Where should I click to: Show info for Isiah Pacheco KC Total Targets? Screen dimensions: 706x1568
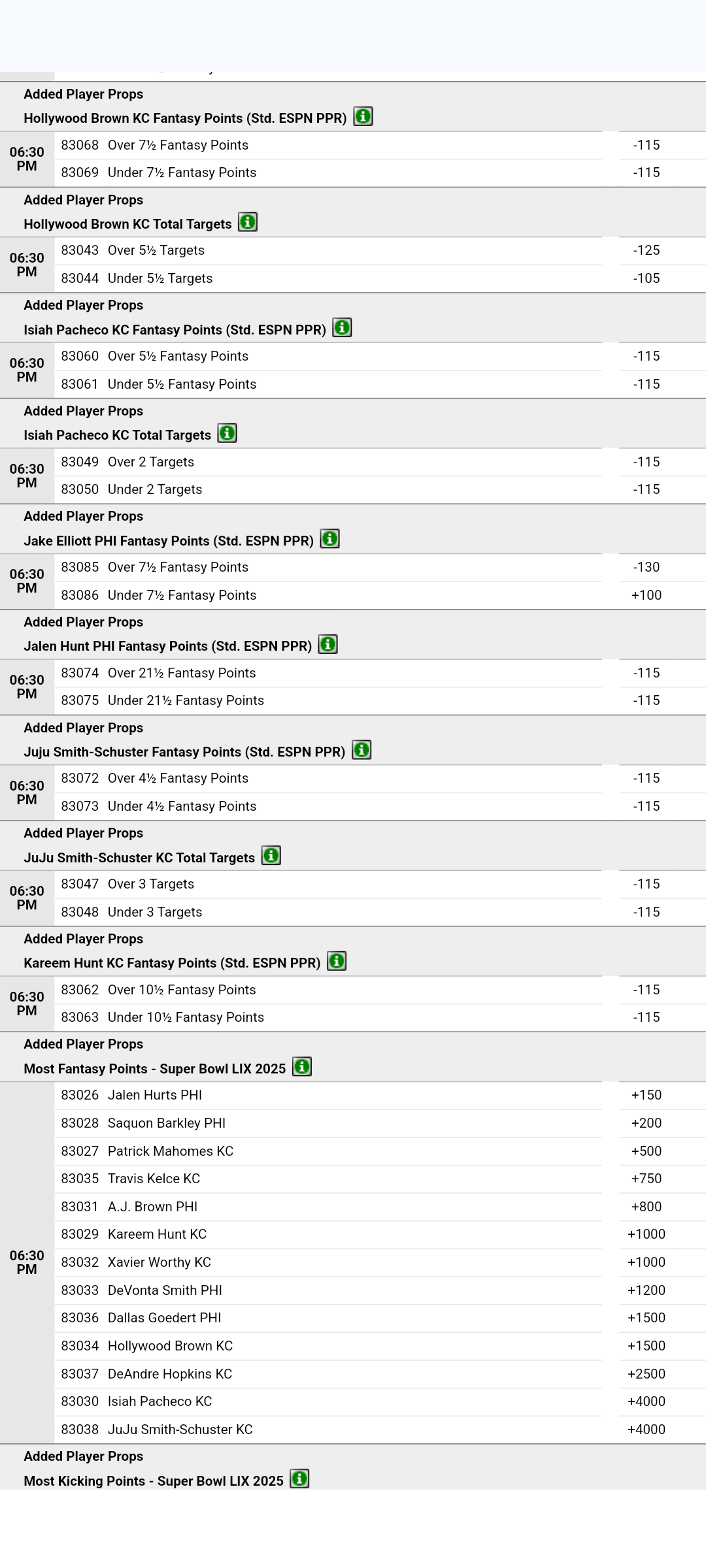[227, 434]
